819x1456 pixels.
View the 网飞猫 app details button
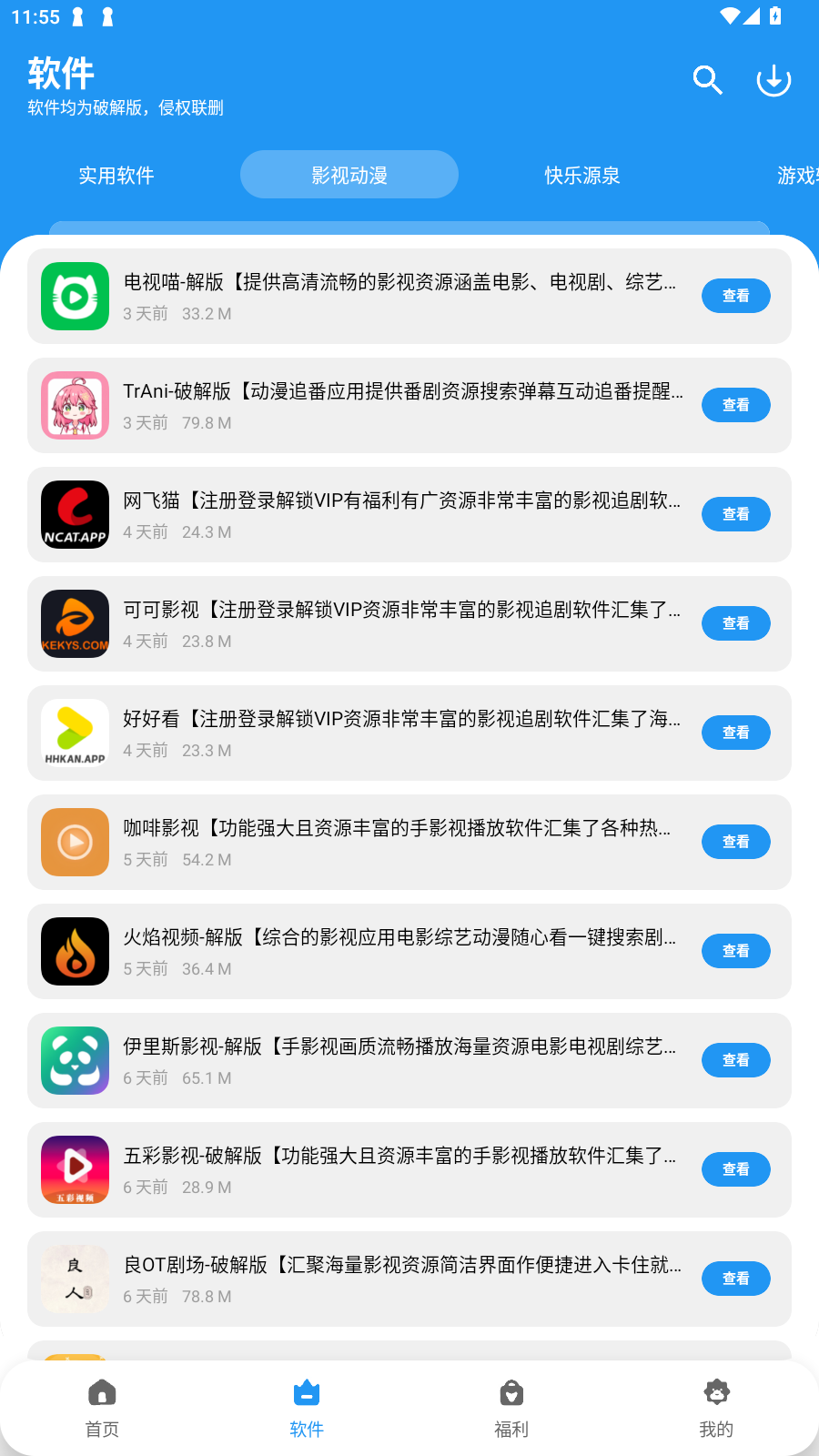point(735,514)
